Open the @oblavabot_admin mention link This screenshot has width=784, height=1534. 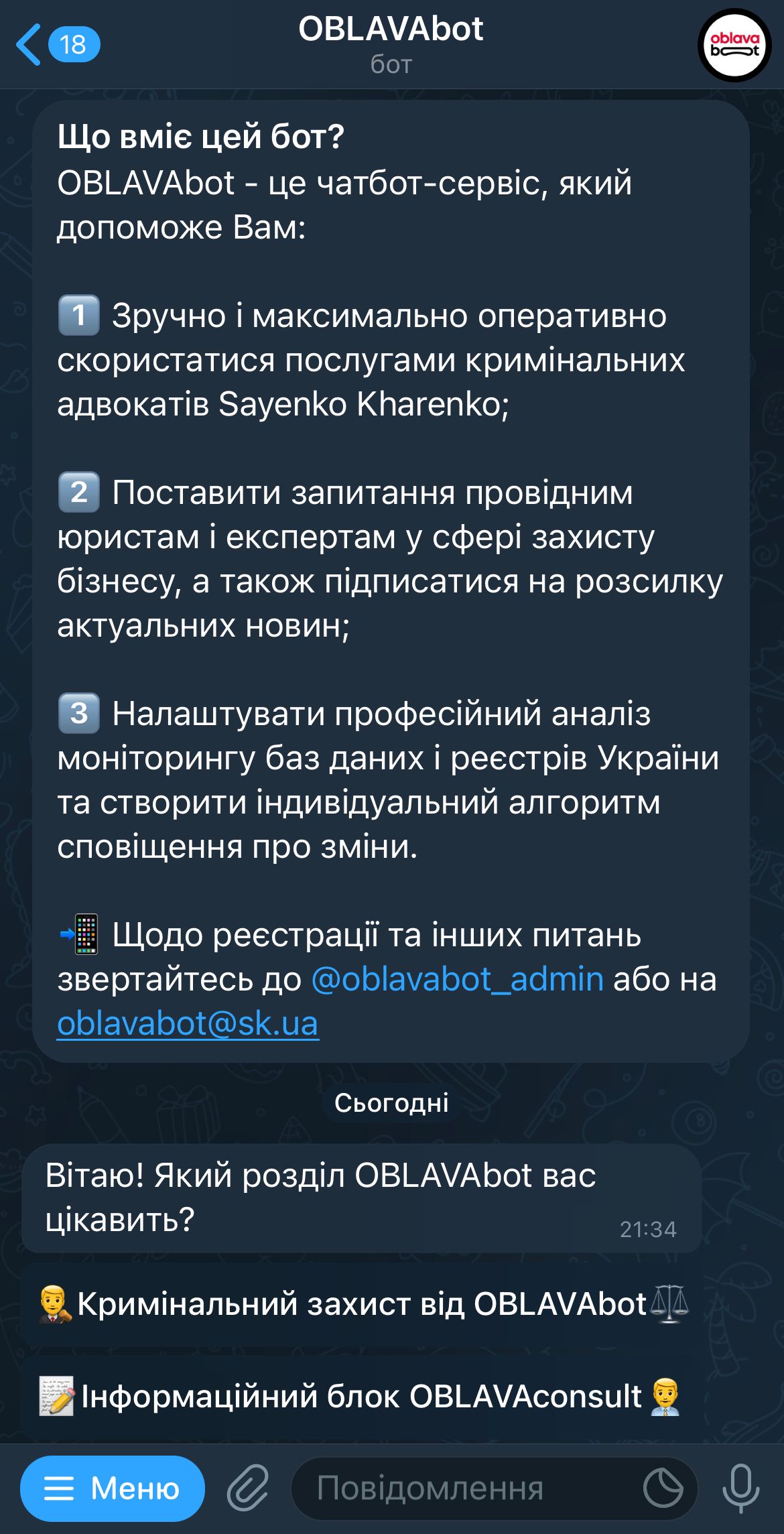457,979
